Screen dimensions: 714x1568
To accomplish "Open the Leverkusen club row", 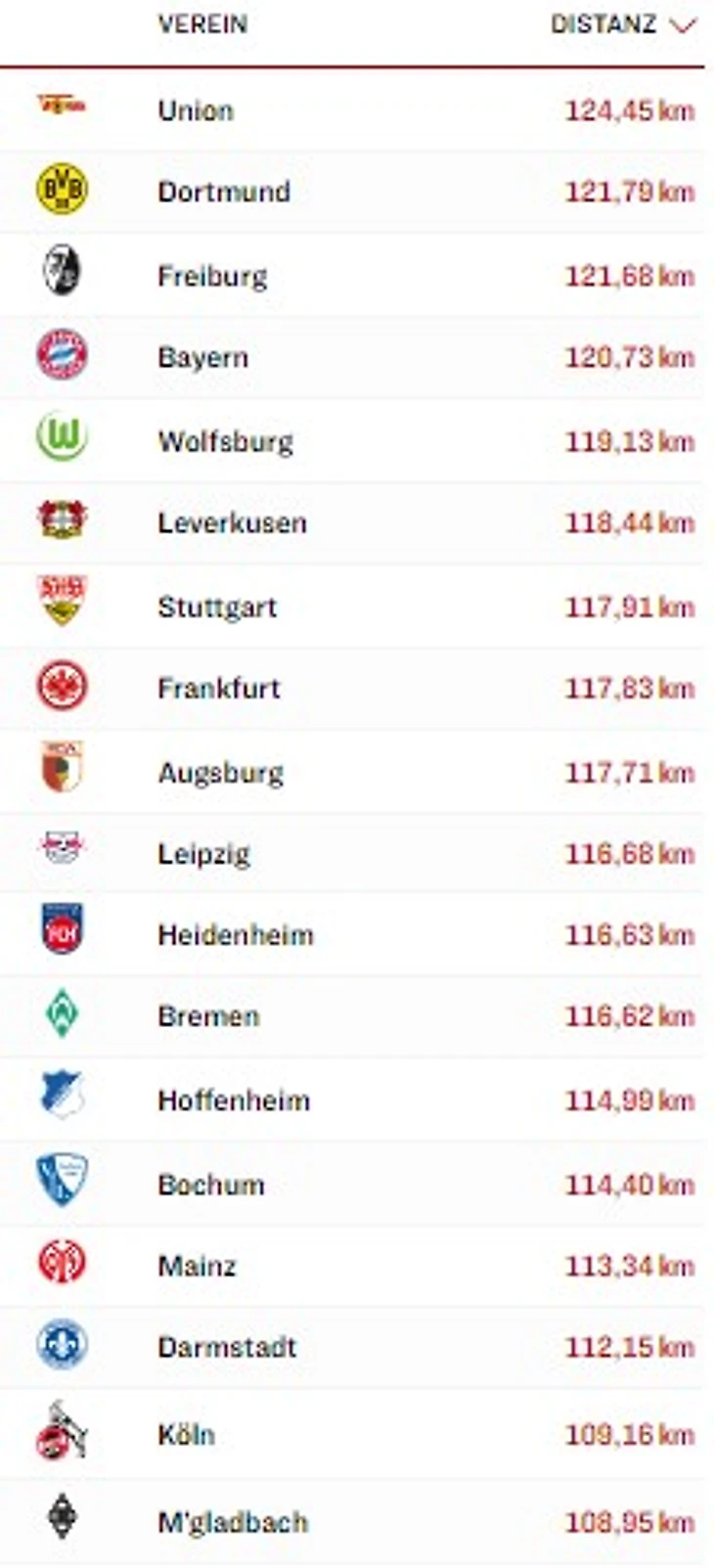I will tap(232, 522).
